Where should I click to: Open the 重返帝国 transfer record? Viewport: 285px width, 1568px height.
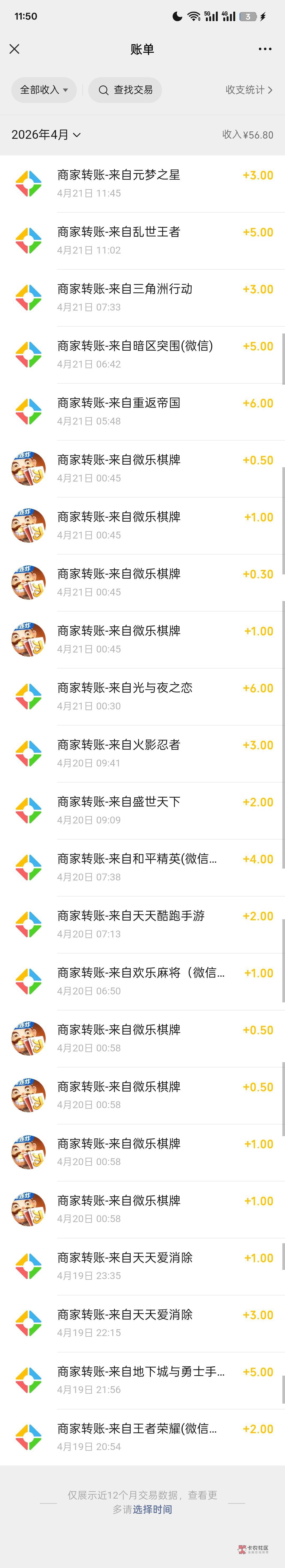point(142,412)
